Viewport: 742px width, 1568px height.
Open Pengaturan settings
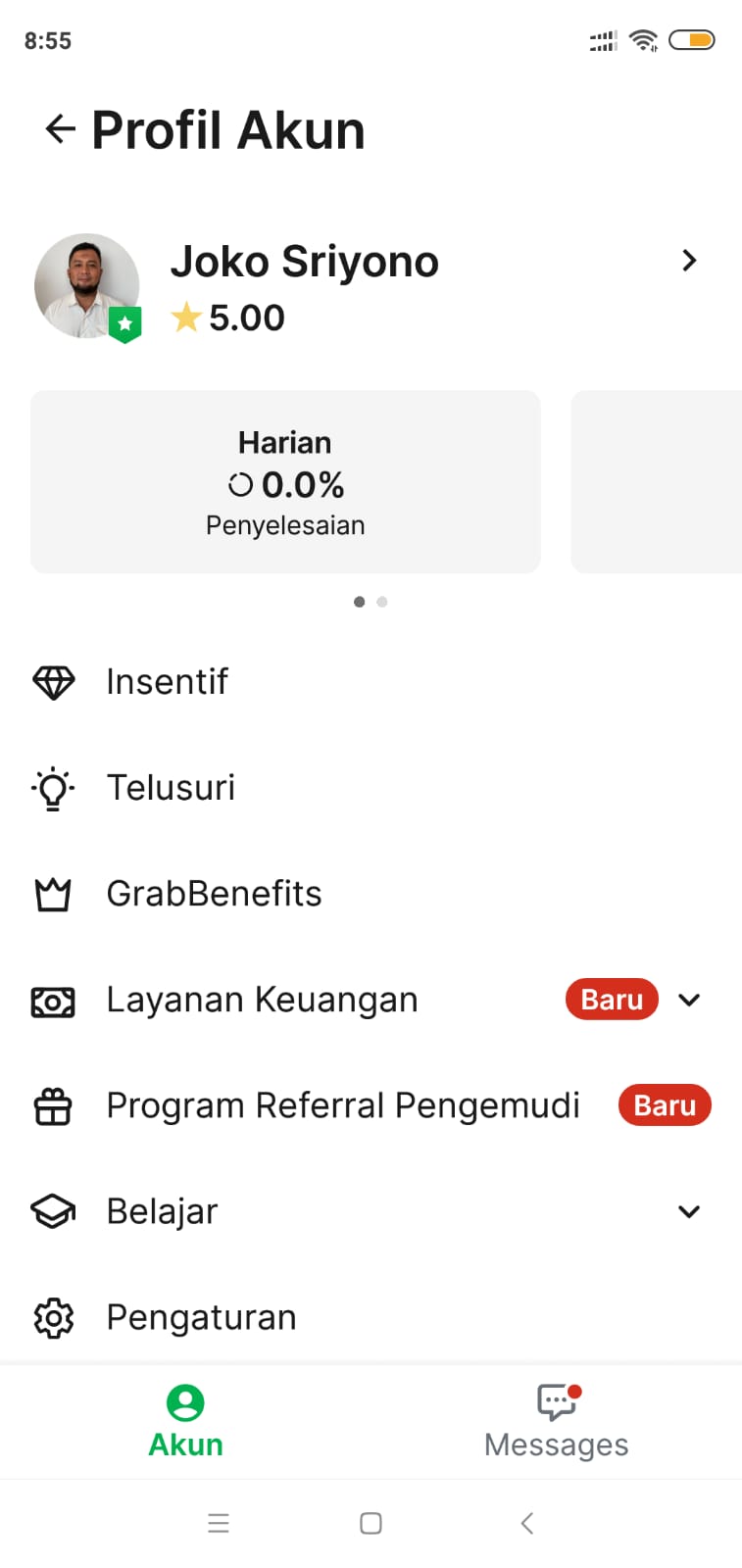click(x=201, y=1317)
